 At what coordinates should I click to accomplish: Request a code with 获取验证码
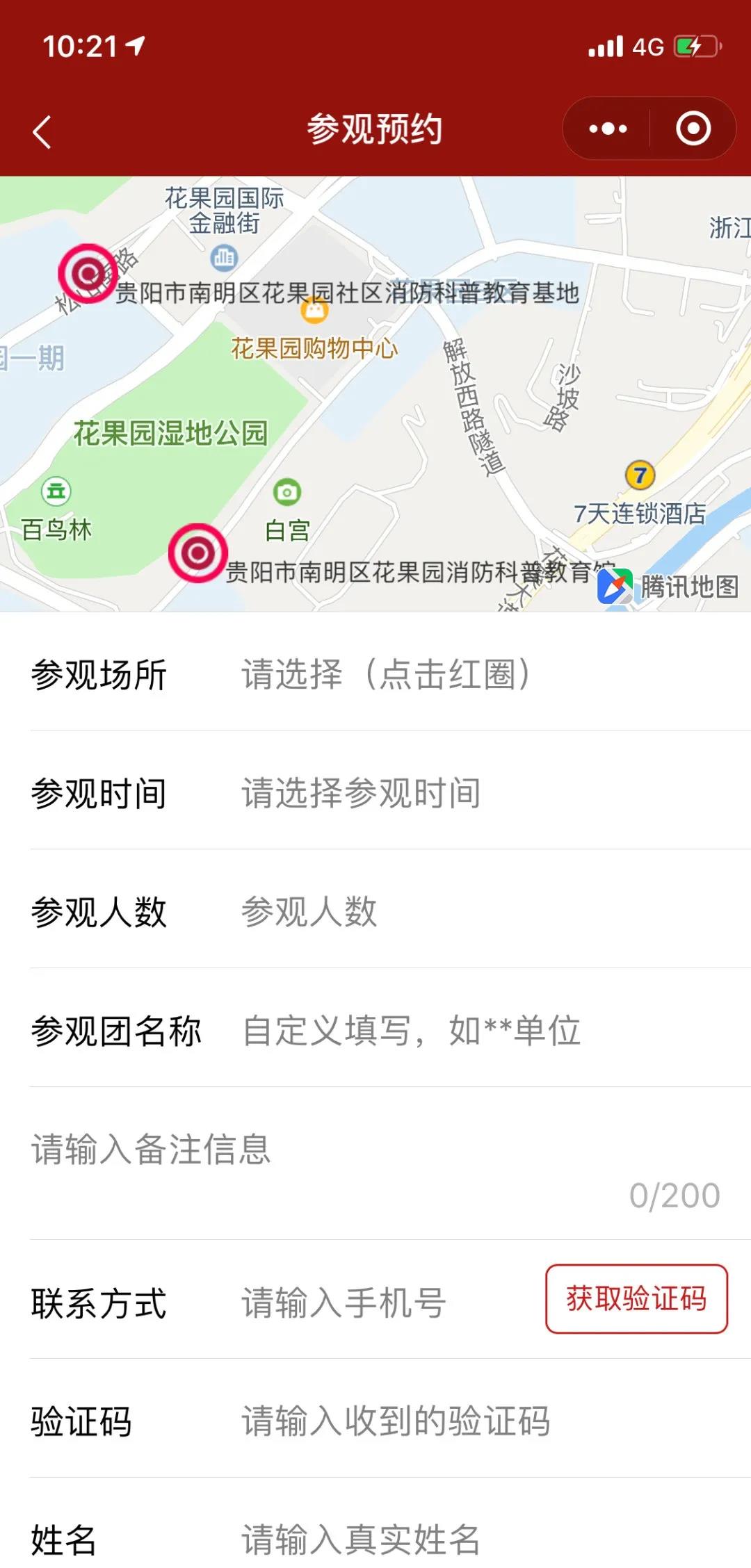point(636,1298)
